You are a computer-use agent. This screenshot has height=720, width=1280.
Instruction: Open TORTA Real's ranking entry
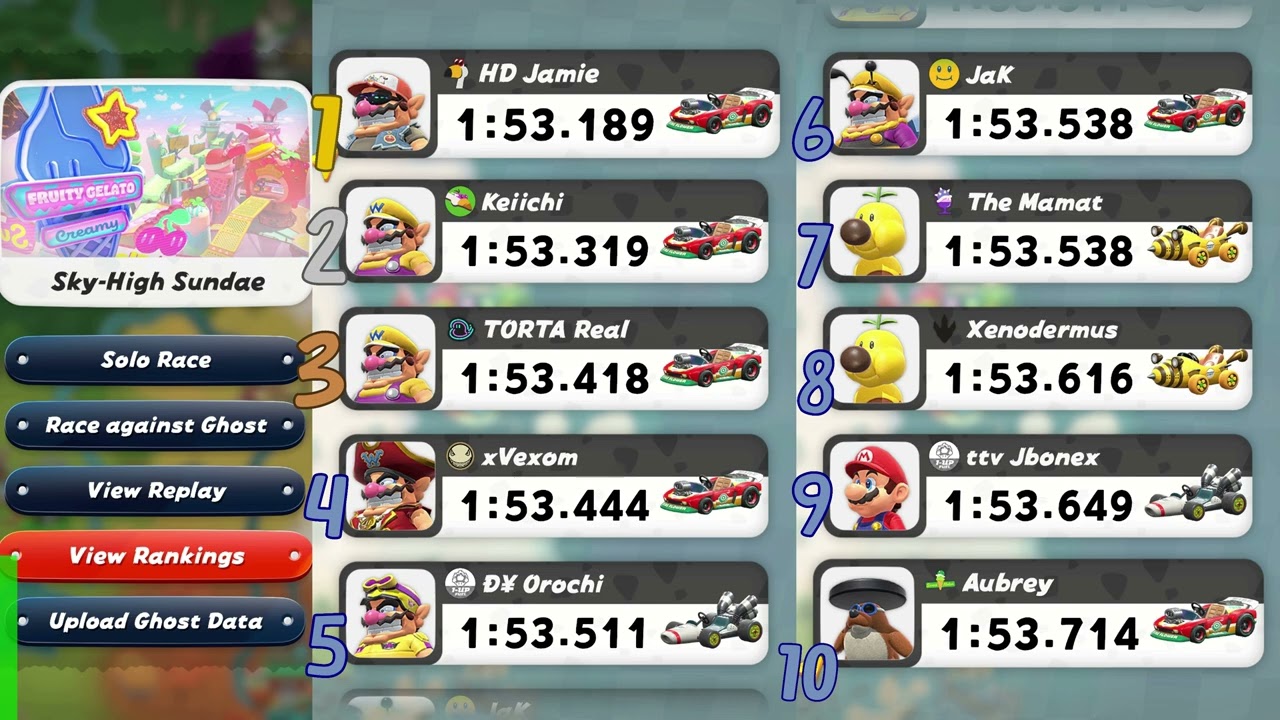point(556,359)
